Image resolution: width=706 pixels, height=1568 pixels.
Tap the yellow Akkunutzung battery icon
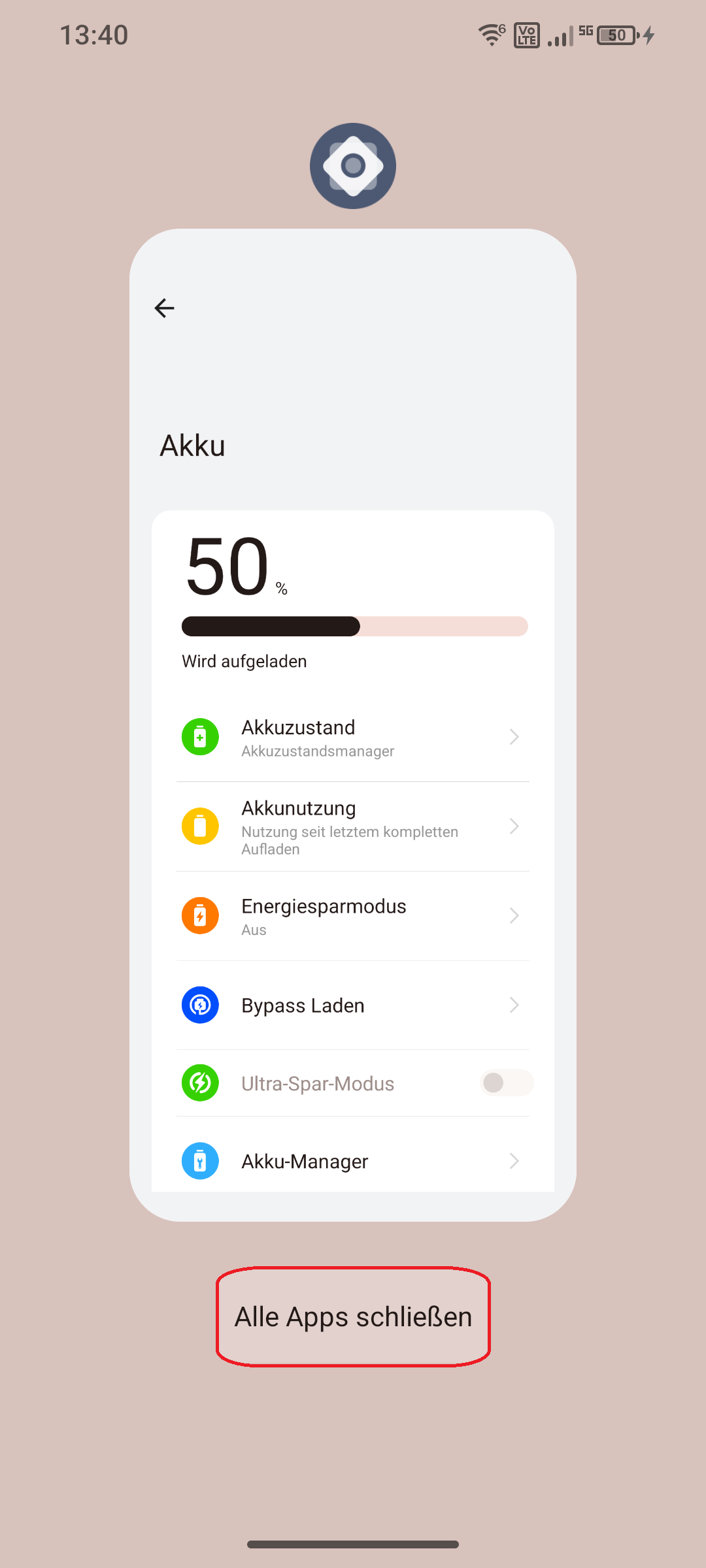pyautogui.click(x=200, y=826)
